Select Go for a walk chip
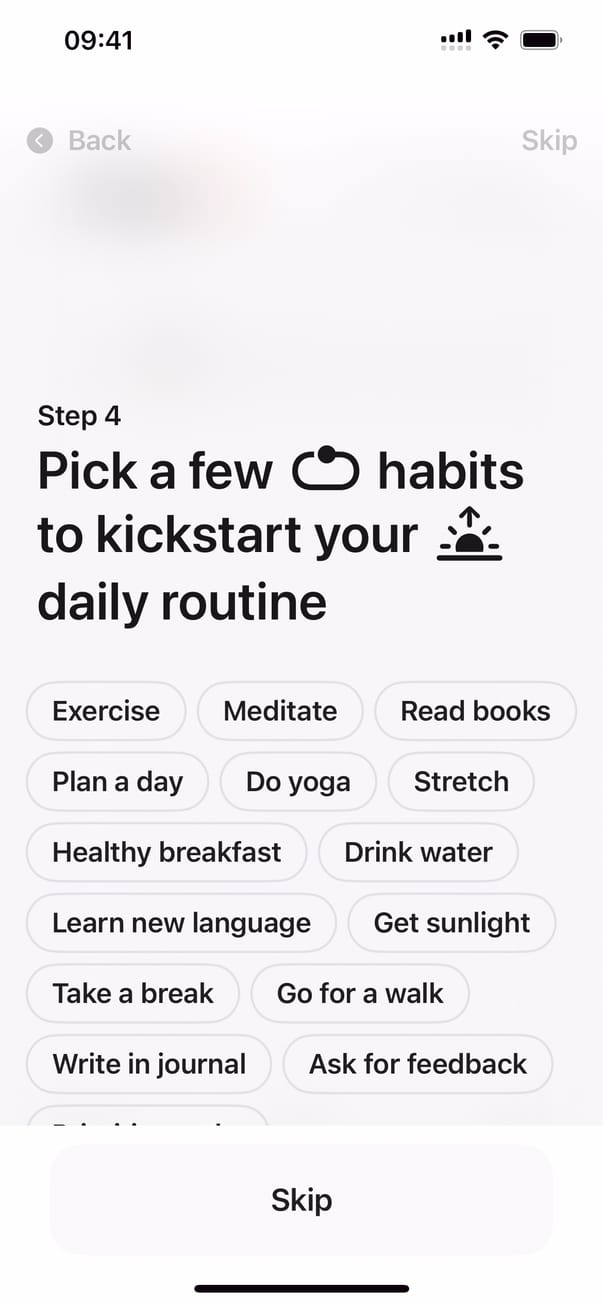 pyautogui.click(x=360, y=994)
